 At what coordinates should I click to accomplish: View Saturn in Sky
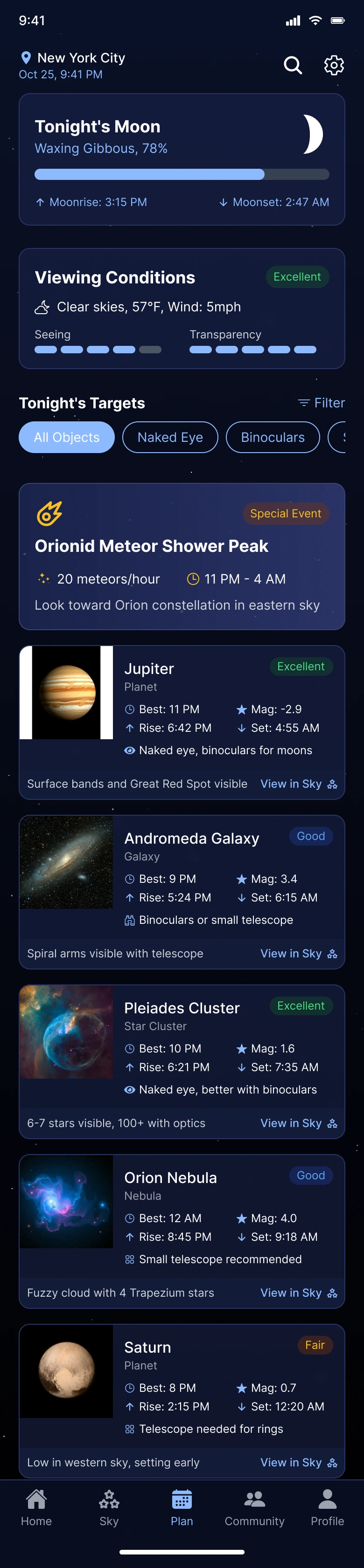click(298, 1462)
